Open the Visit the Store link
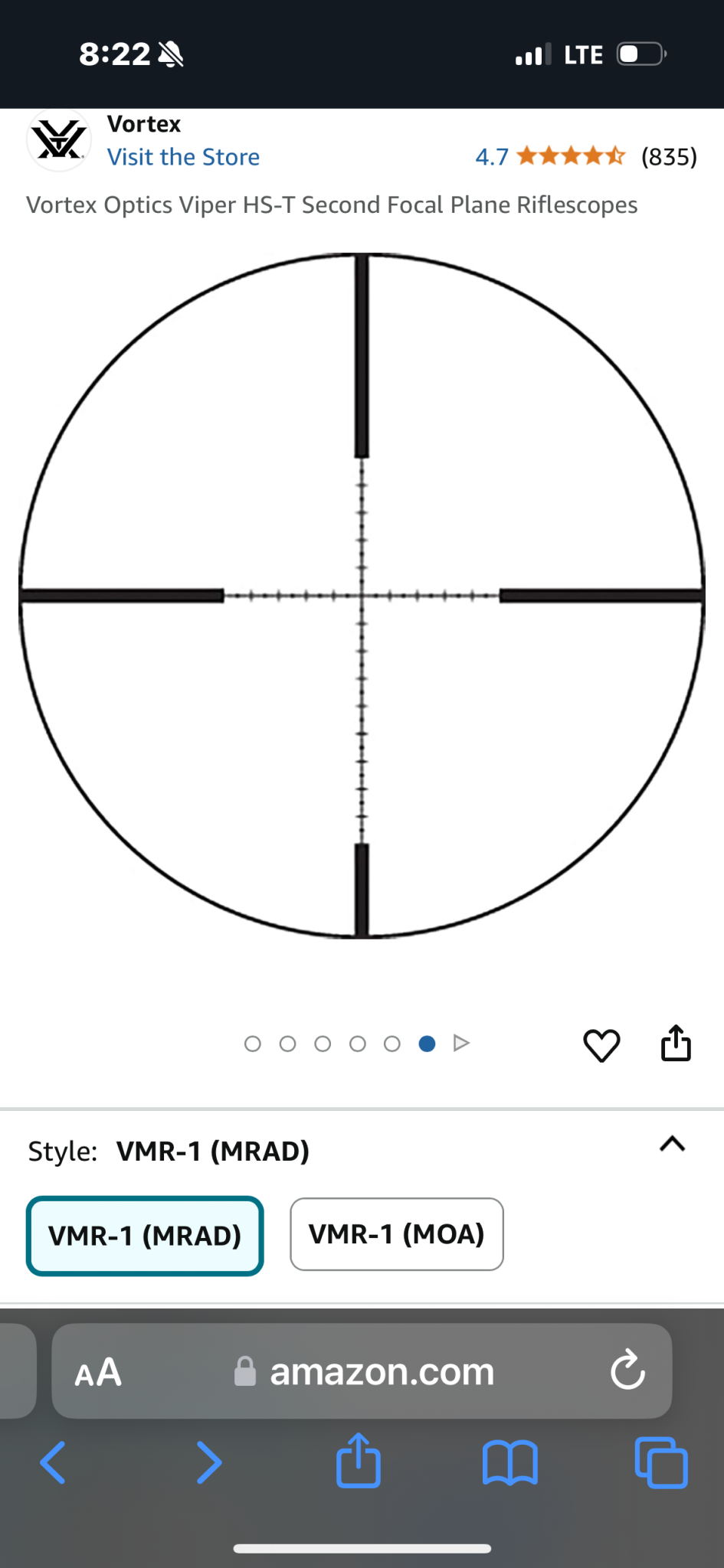Viewport: 724px width, 1568px height. click(183, 157)
